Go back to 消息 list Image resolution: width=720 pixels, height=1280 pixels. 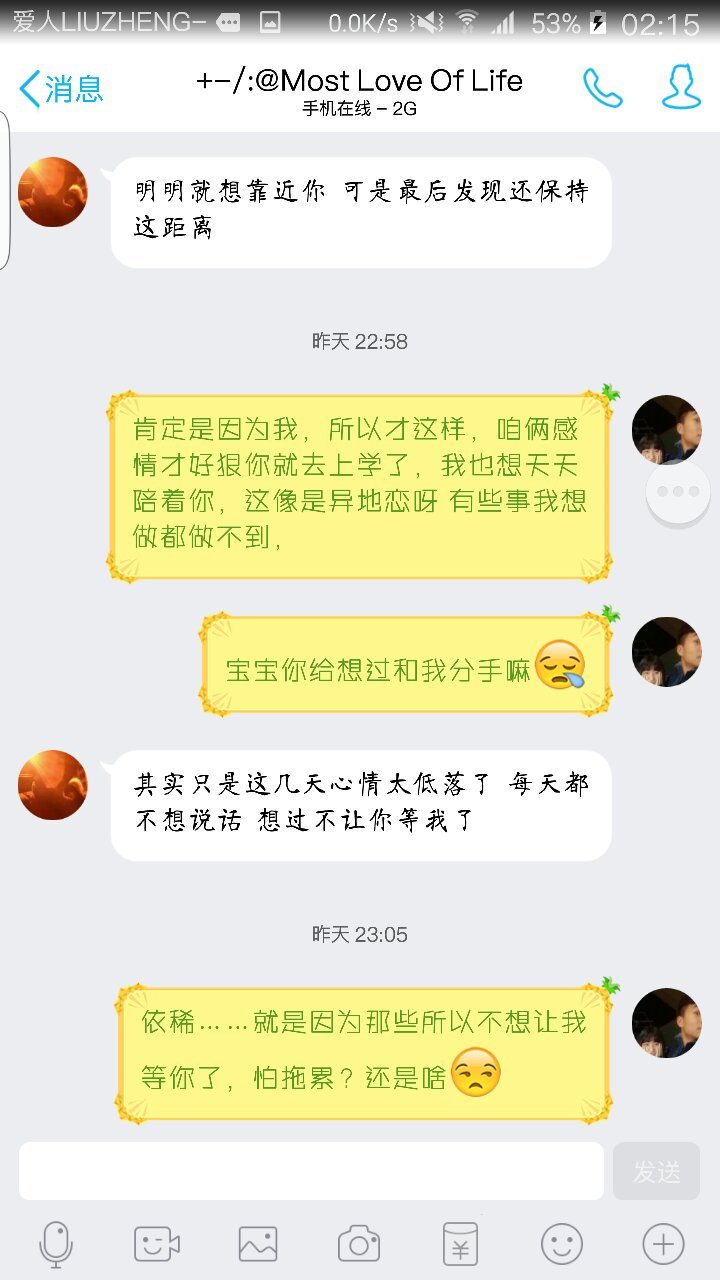coord(62,89)
